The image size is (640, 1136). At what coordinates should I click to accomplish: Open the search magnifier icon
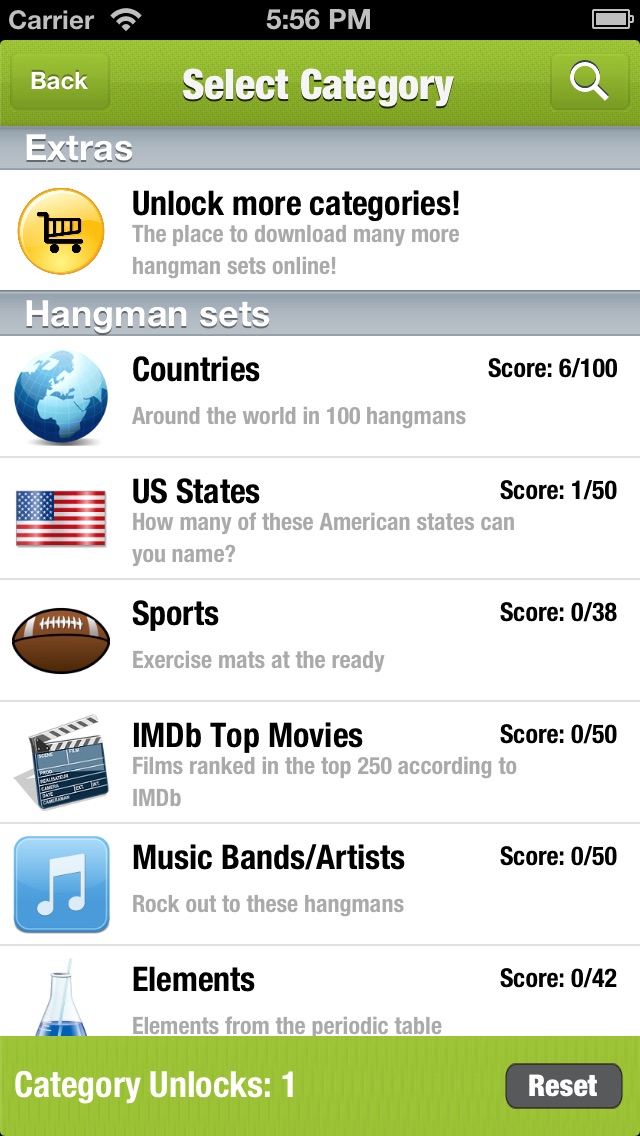(589, 82)
